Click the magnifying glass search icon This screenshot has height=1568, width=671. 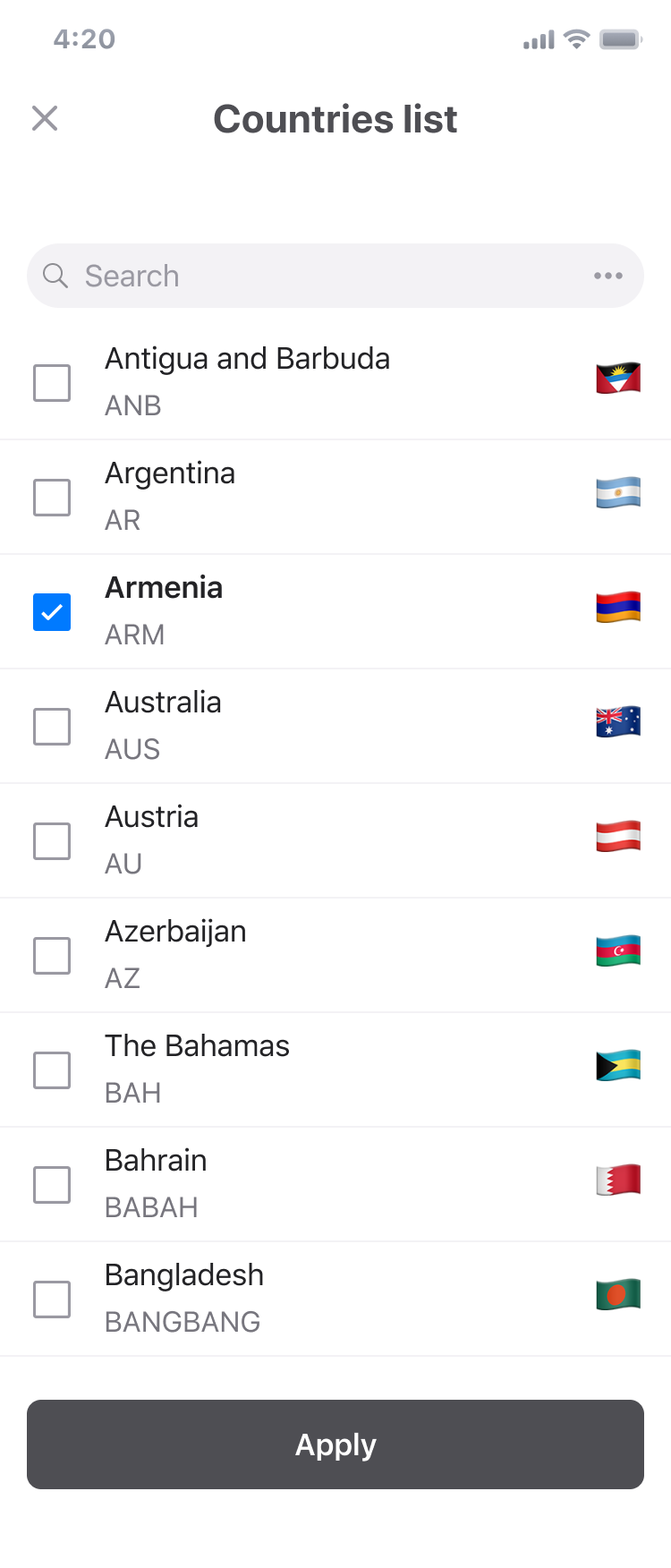[x=55, y=276]
